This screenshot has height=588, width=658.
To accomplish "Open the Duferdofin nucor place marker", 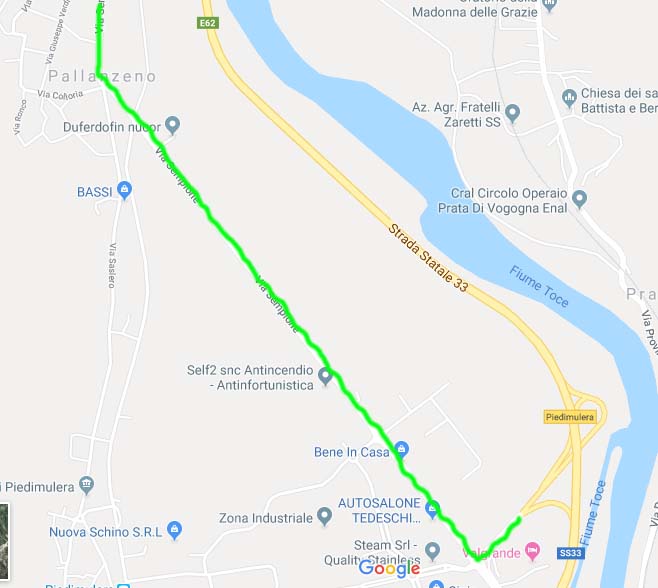I will point(172,126).
